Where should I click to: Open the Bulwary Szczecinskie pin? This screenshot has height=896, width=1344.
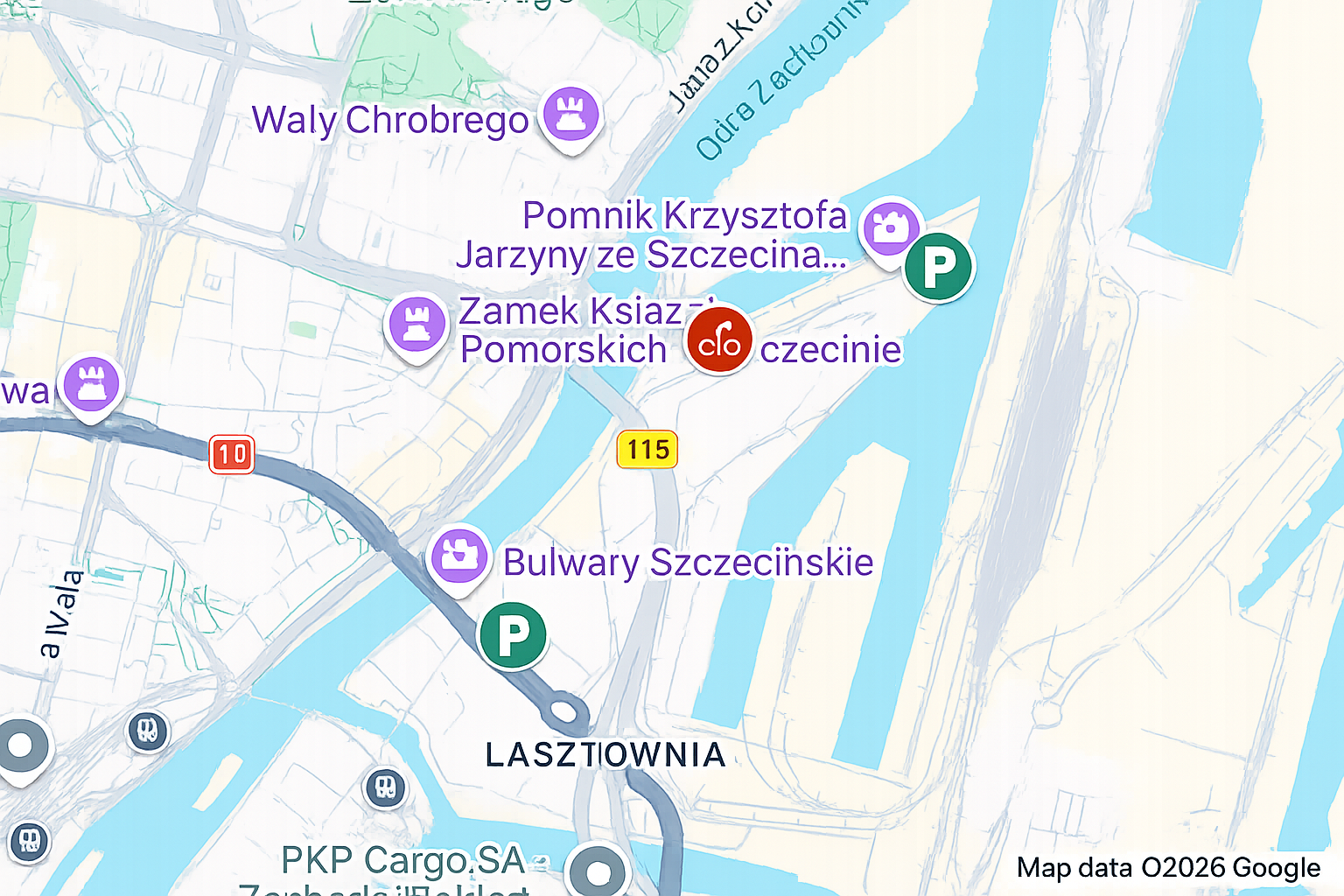pos(458,558)
